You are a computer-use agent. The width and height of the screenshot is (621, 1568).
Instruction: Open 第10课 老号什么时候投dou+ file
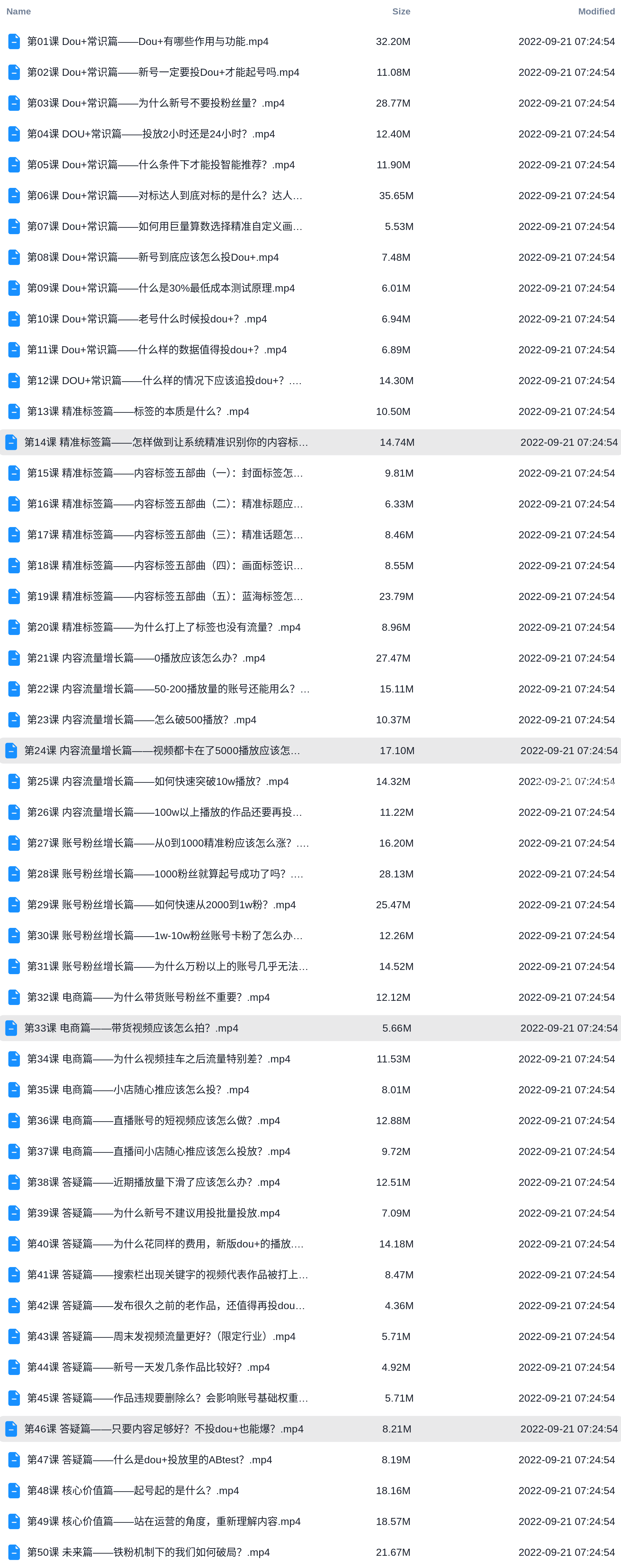pyautogui.click(x=146, y=319)
